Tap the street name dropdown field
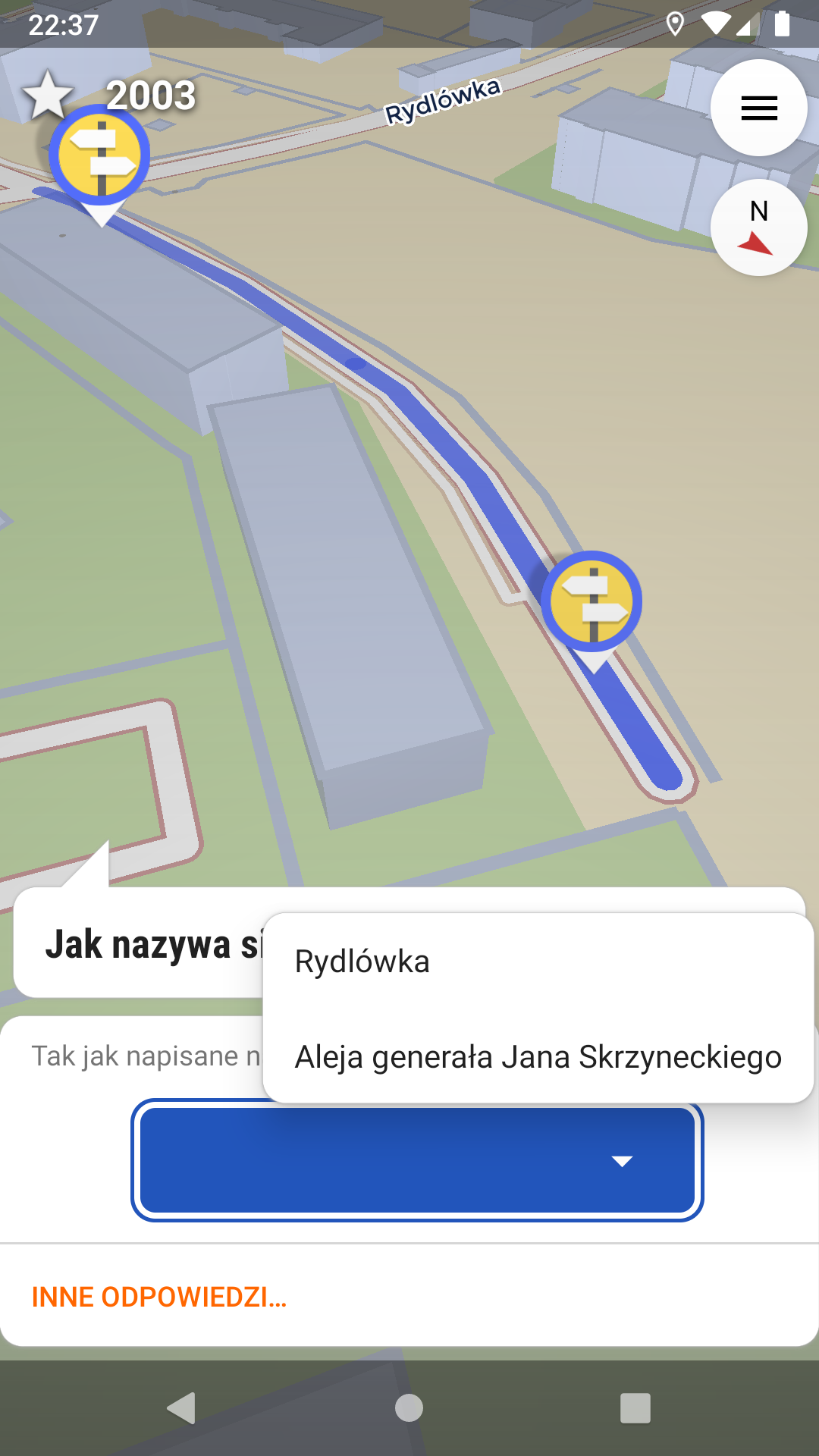Image resolution: width=819 pixels, height=1456 pixels. coord(417,1160)
